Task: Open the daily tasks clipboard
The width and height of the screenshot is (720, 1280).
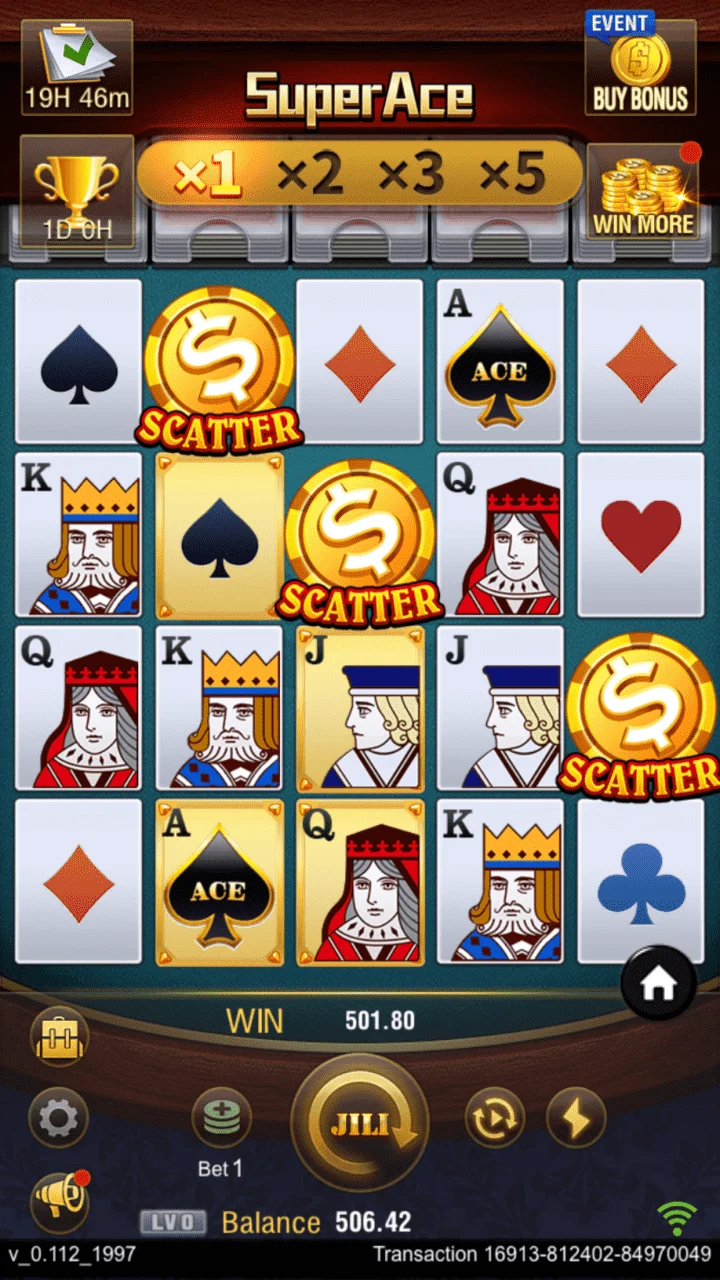Action: click(x=78, y=67)
